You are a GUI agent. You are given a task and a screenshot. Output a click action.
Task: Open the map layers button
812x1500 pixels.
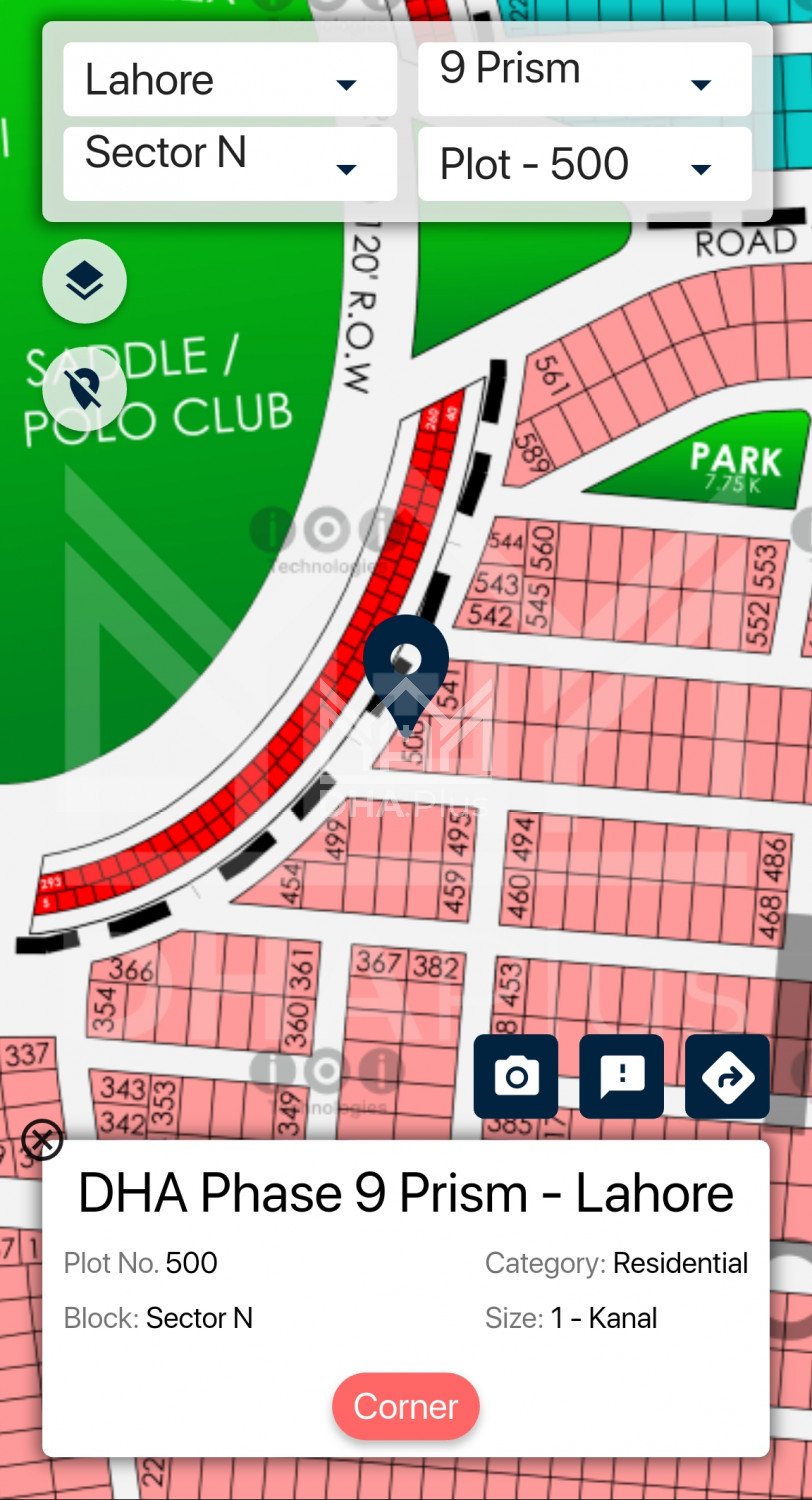point(85,281)
